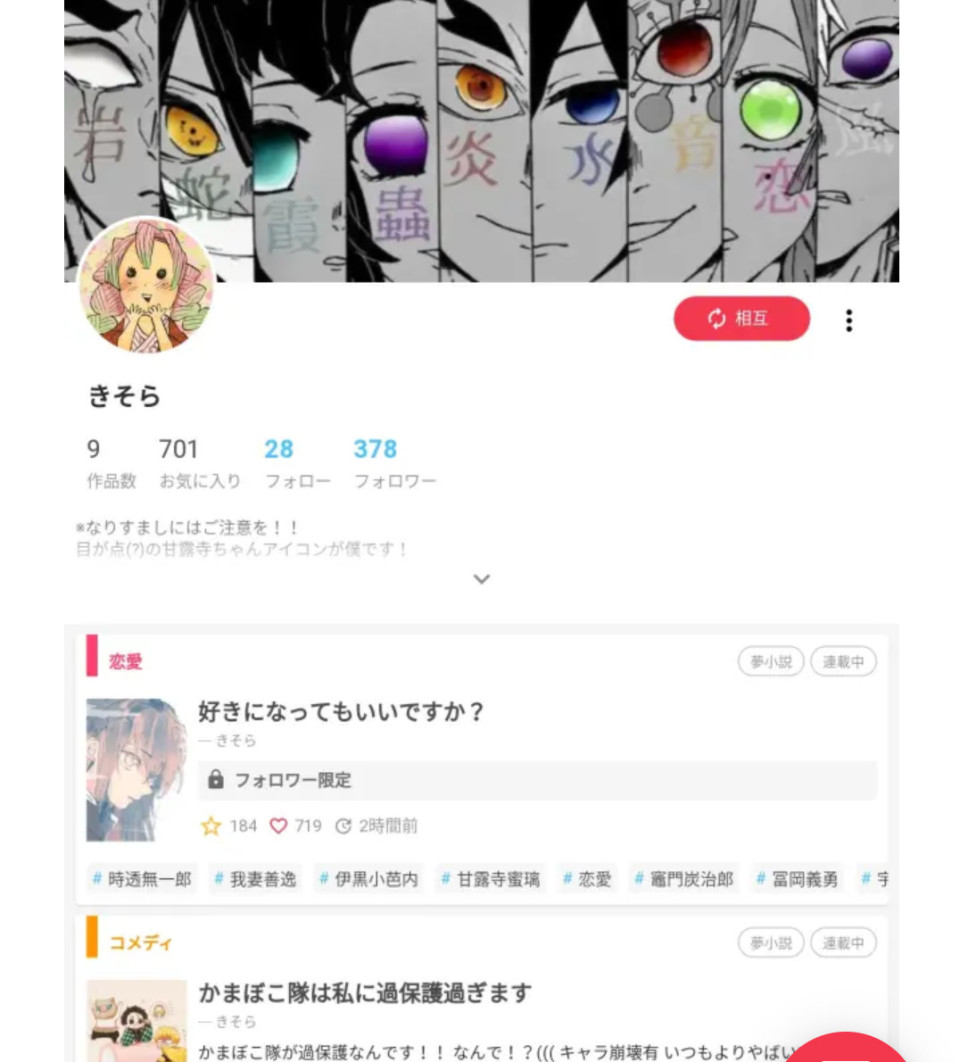960x1062 pixels.
Task: Select the #冨岡義勇 tag
Action: click(x=797, y=879)
